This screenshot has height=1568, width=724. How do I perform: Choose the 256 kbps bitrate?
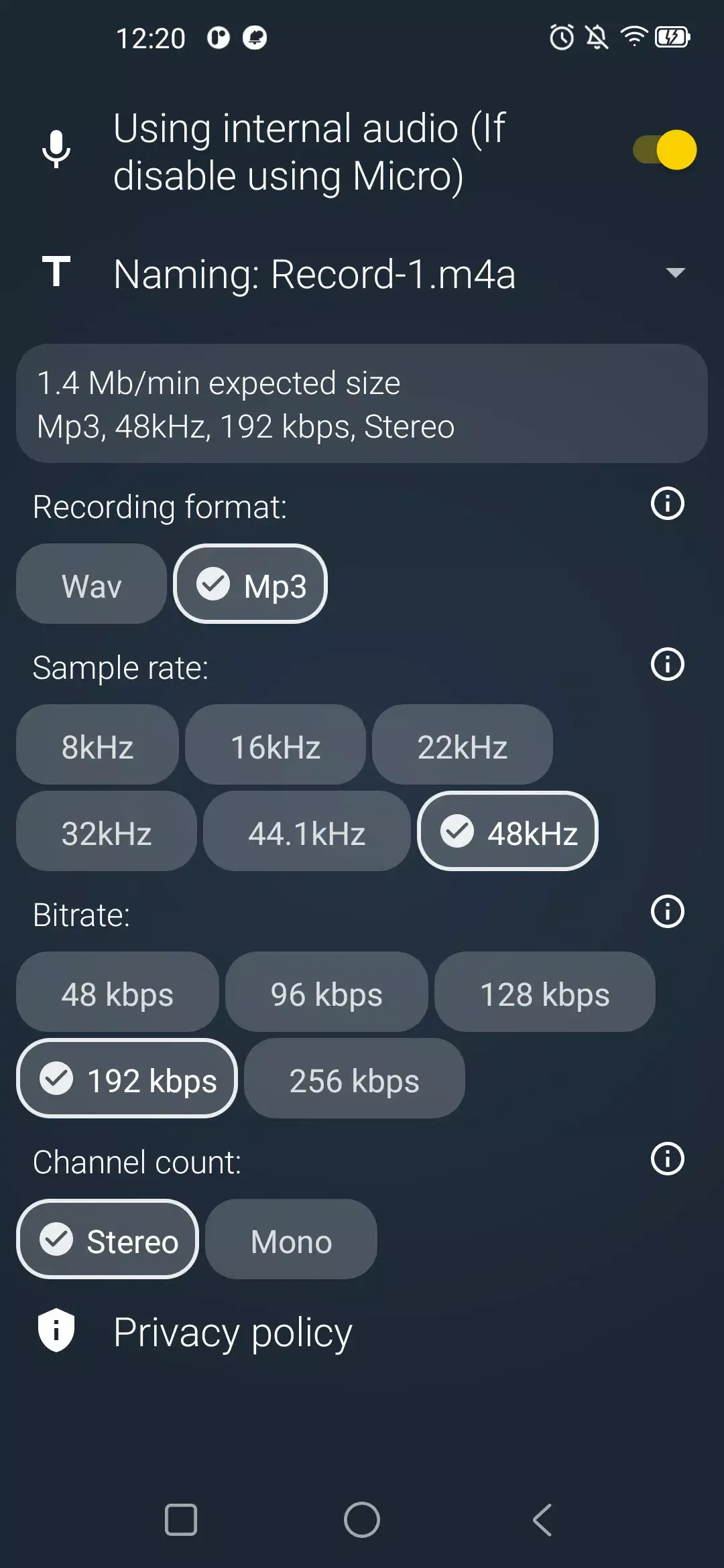354,1078
